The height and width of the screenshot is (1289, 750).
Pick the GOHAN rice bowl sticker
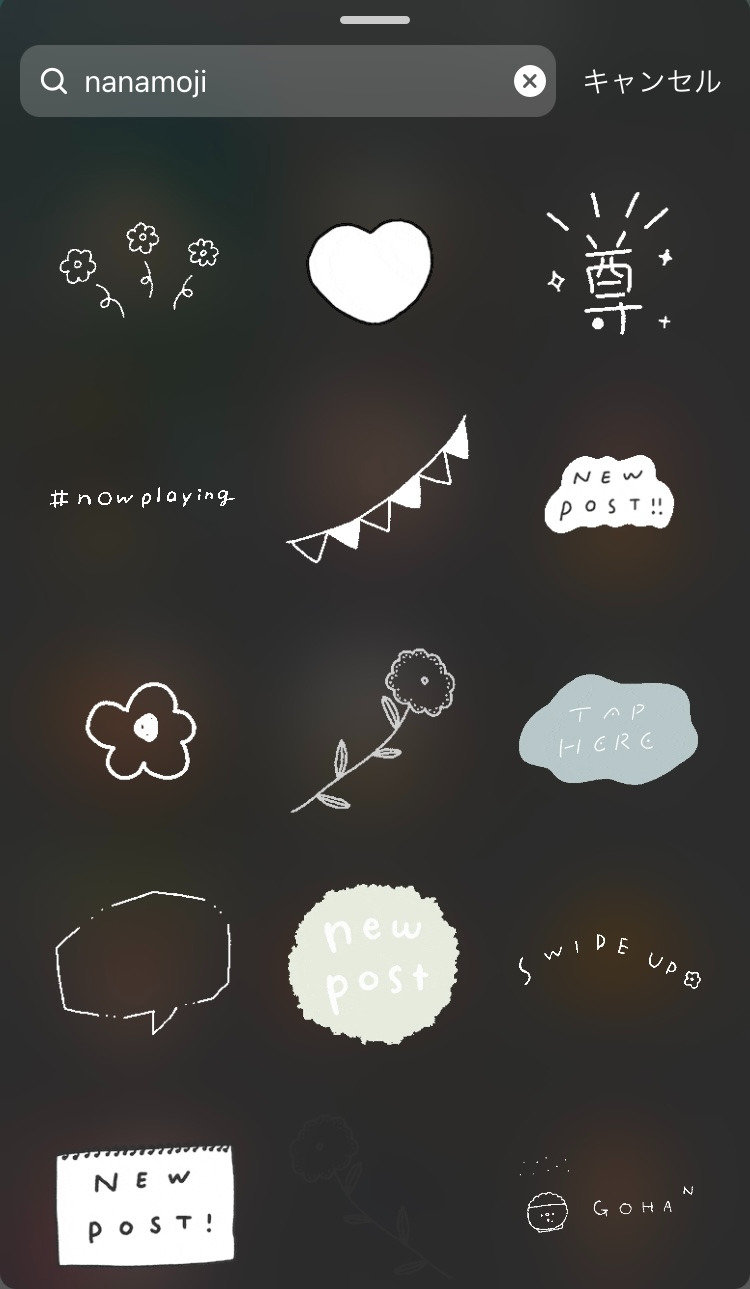point(608,1205)
